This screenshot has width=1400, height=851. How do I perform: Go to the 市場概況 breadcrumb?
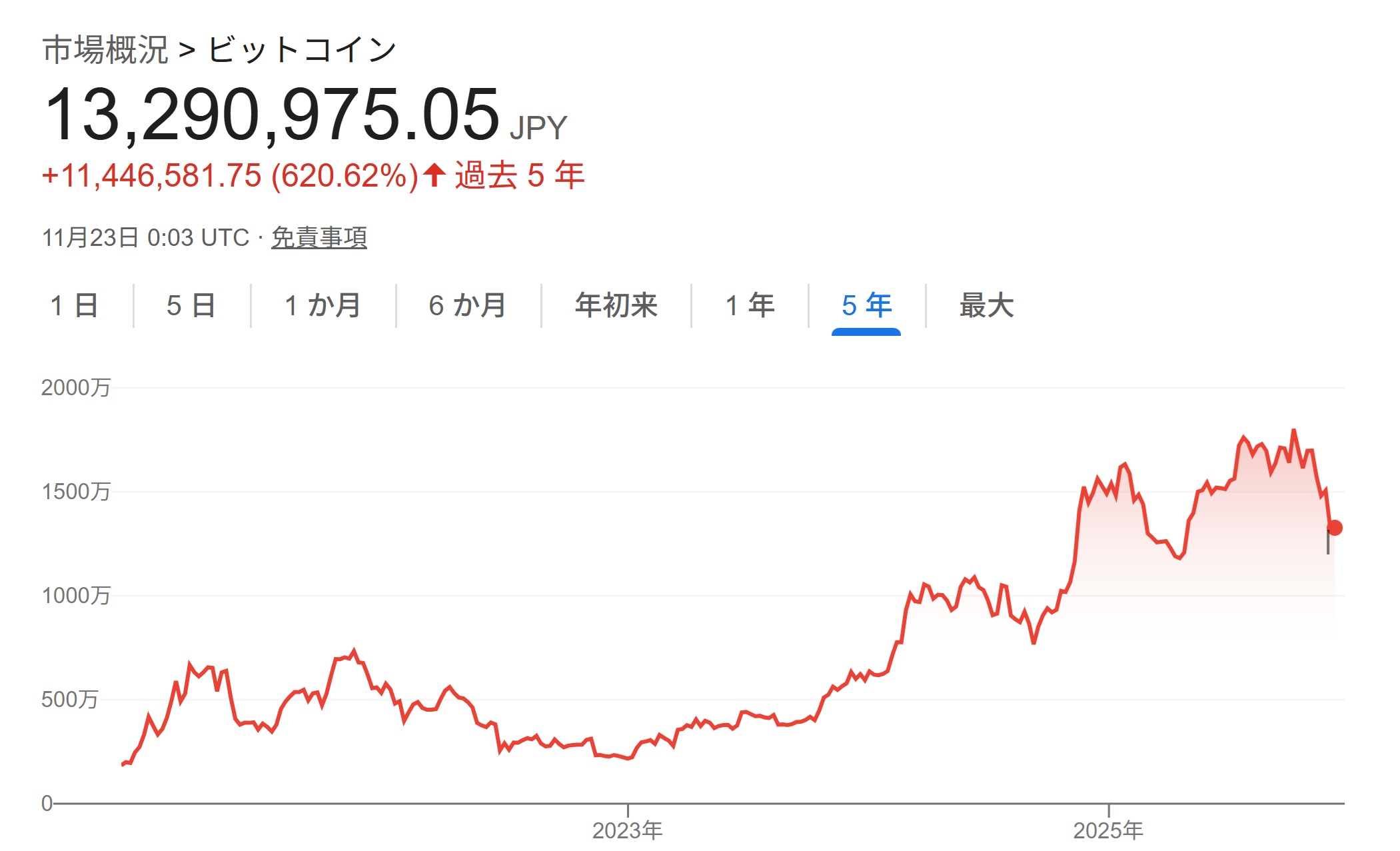pos(105,50)
